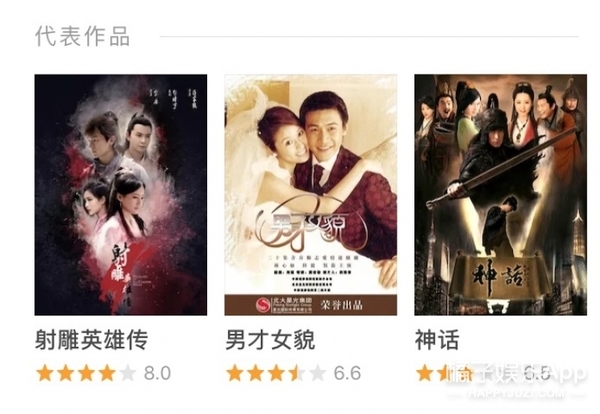View details for 男才女貌
The width and height of the screenshot is (600, 414).
coord(310,195)
